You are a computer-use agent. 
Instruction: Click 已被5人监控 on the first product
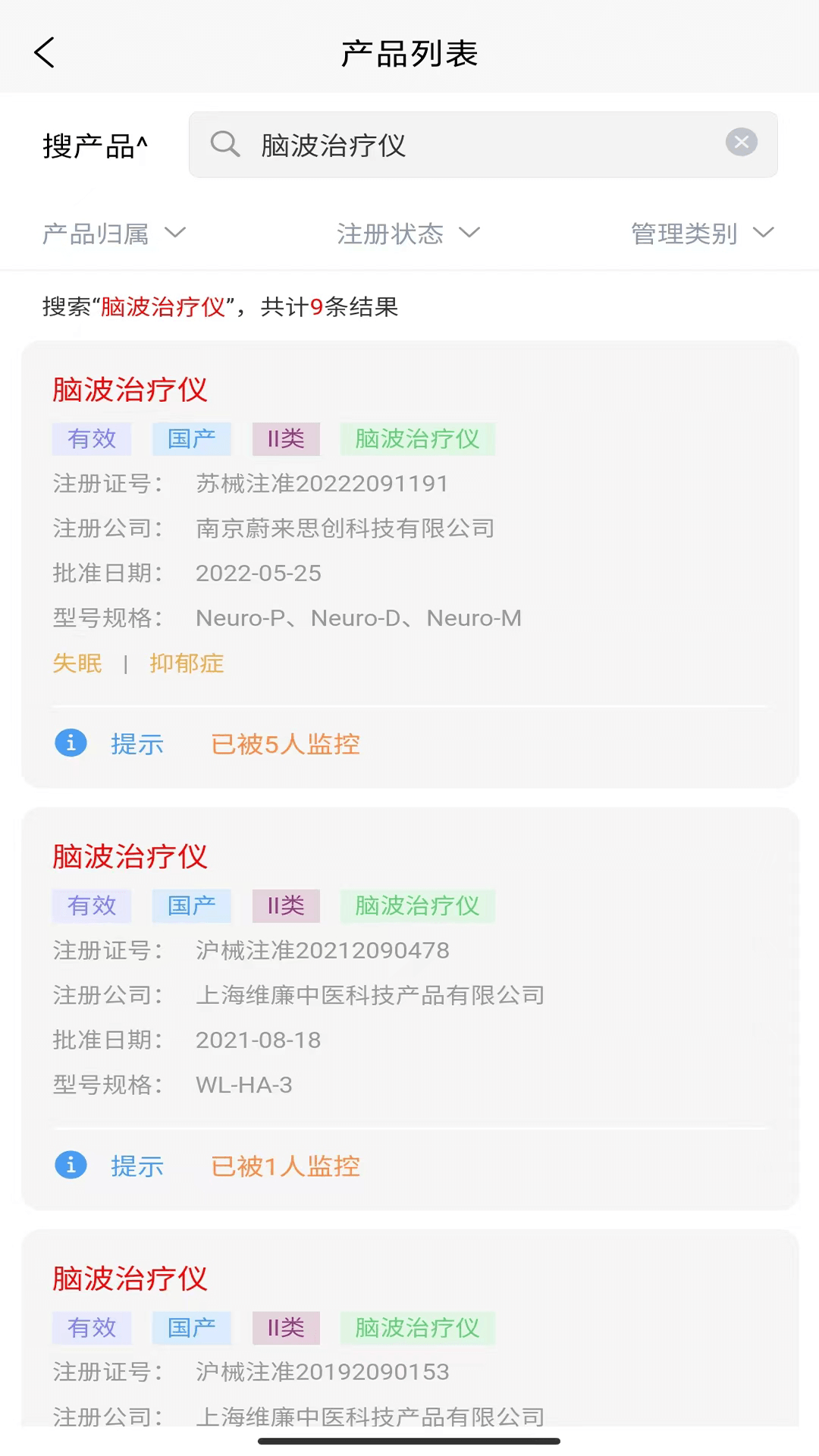(x=284, y=745)
